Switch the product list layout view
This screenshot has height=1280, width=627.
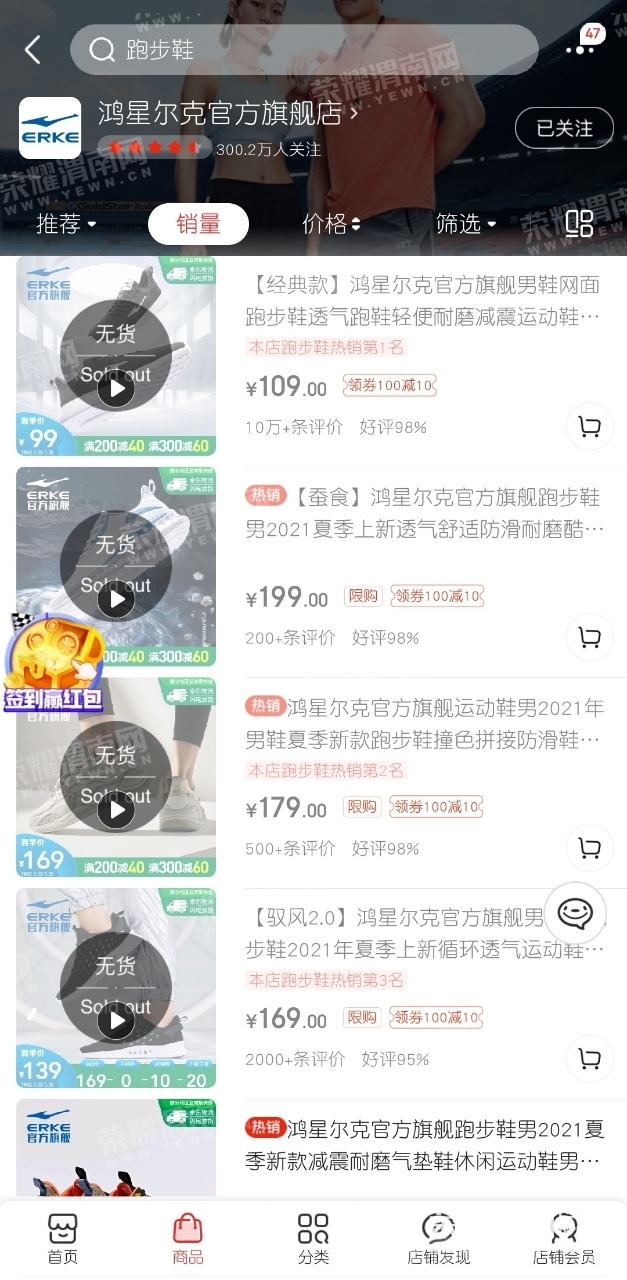click(579, 224)
